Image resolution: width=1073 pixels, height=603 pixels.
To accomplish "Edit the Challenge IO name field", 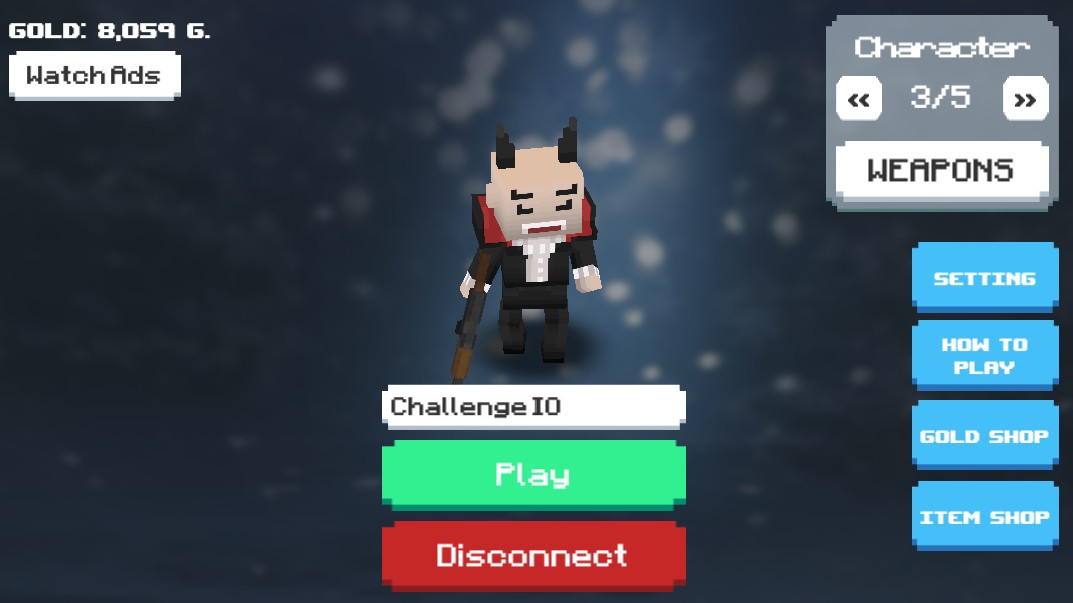I will pos(533,406).
